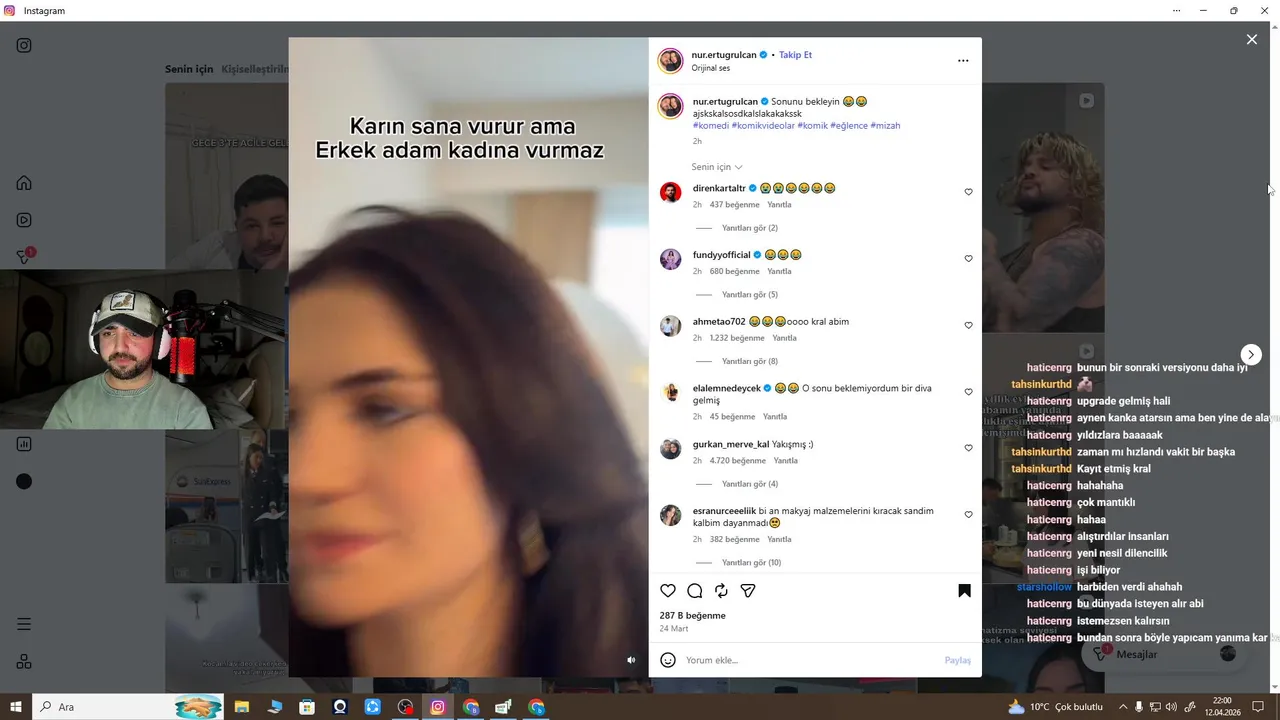Share the post via paper plane icon
Screen dimensions: 1280x720
(x=747, y=591)
